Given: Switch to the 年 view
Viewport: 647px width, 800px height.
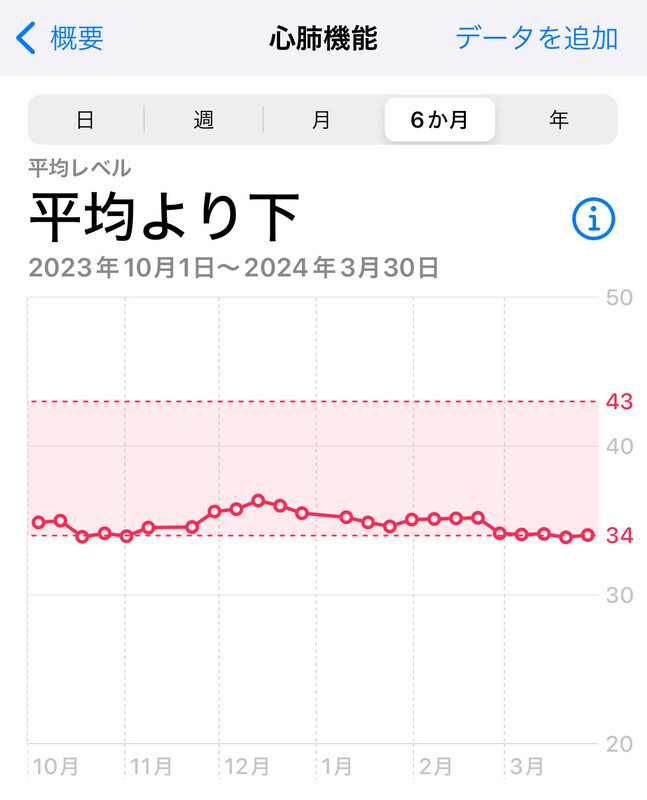Looking at the screenshot, I should pos(558,120).
